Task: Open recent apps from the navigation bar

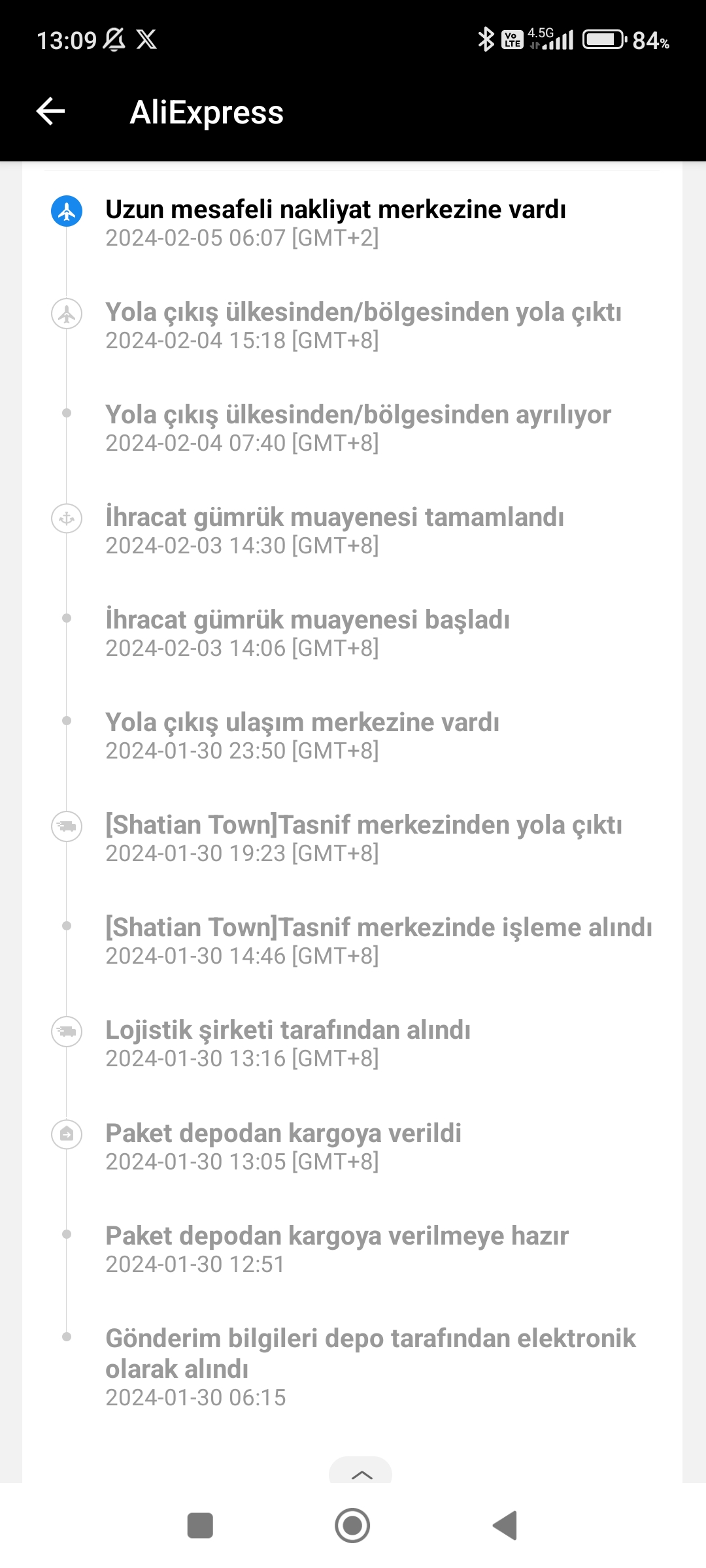Action: 200,1526
